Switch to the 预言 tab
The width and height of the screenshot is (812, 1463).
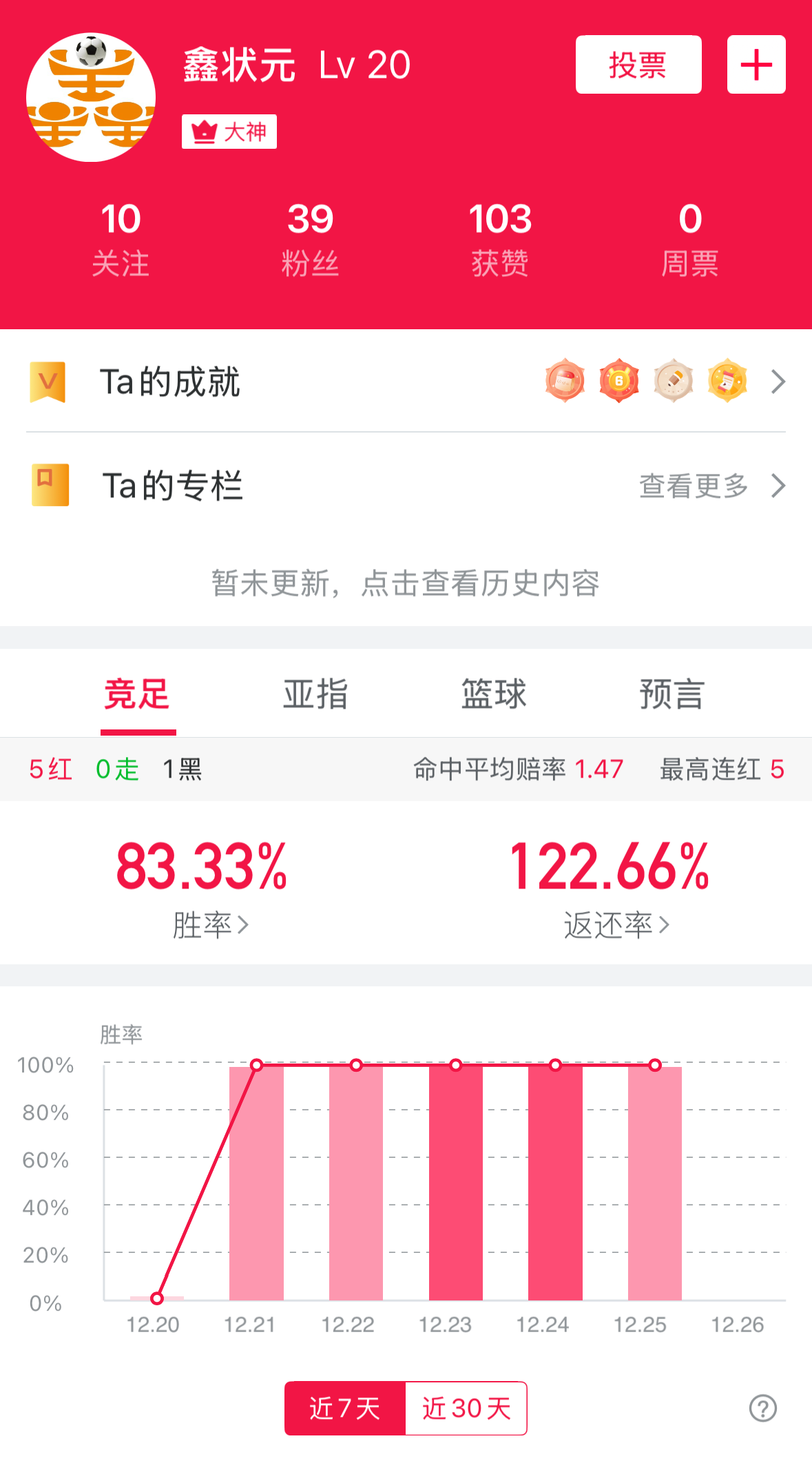tap(672, 694)
